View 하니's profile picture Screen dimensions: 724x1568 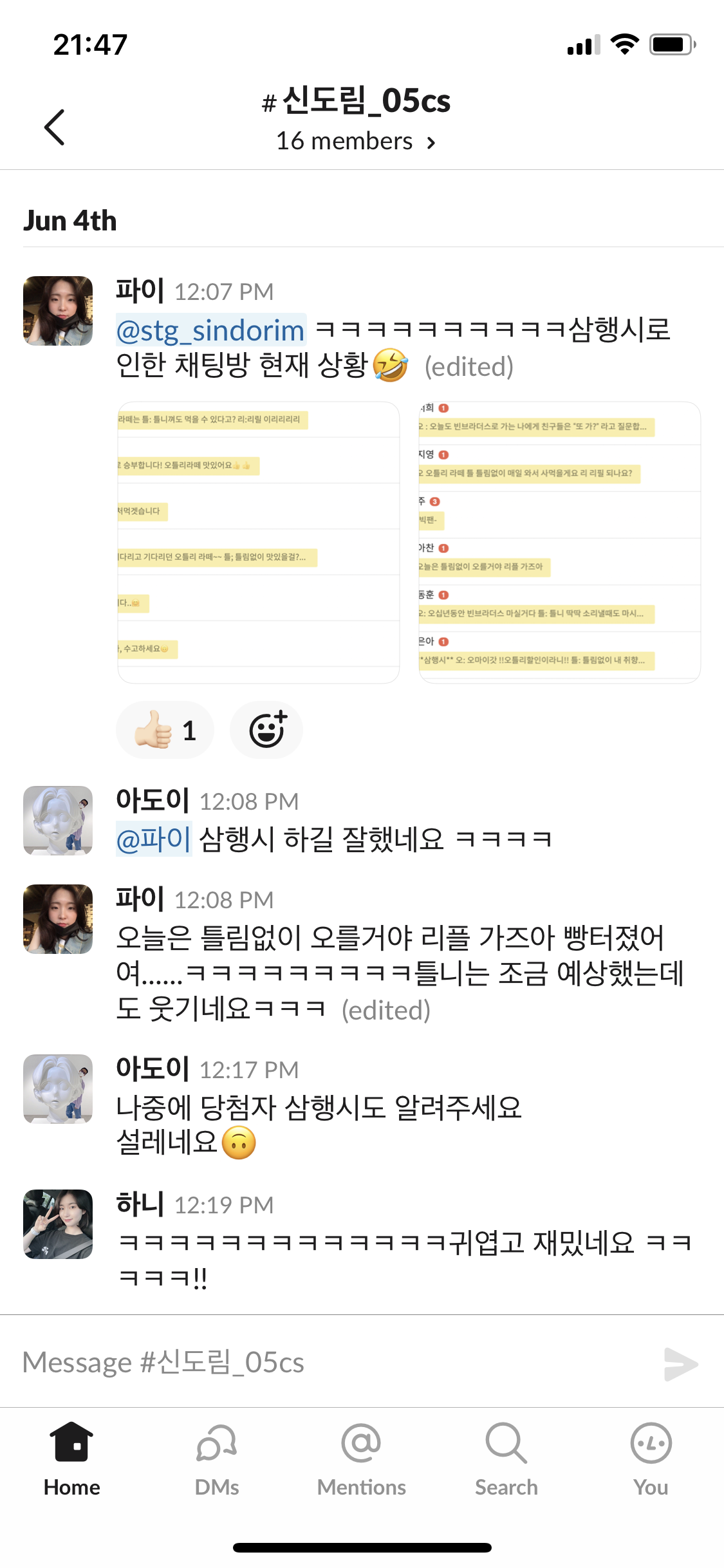pyautogui.click(x=58, y=1224)
